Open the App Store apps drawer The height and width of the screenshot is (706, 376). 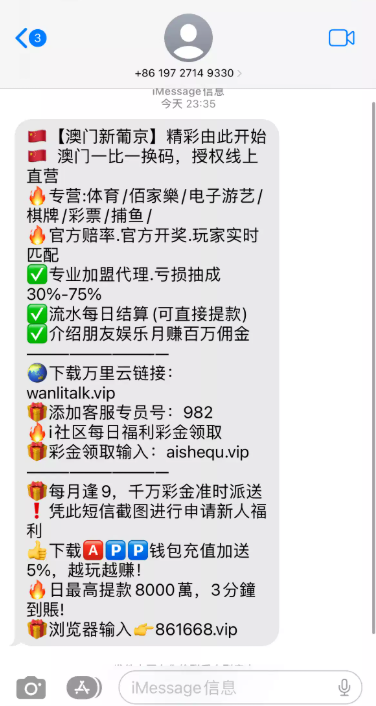coord(84,688)
